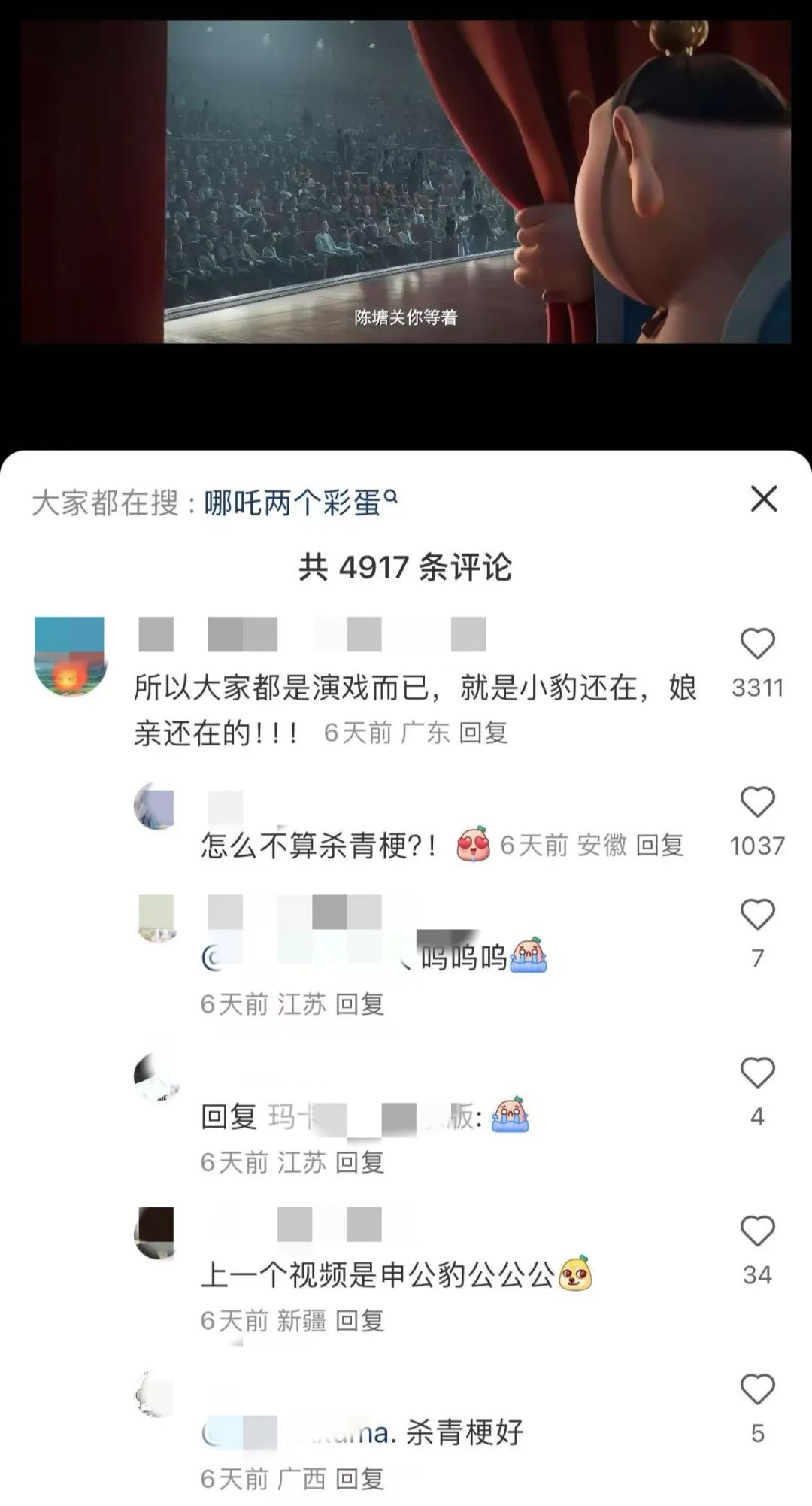The width and height of the screenshot is (812, 1506).
Task: Like the 杀青梗好 comment
Action: (x=757, y=1389)
